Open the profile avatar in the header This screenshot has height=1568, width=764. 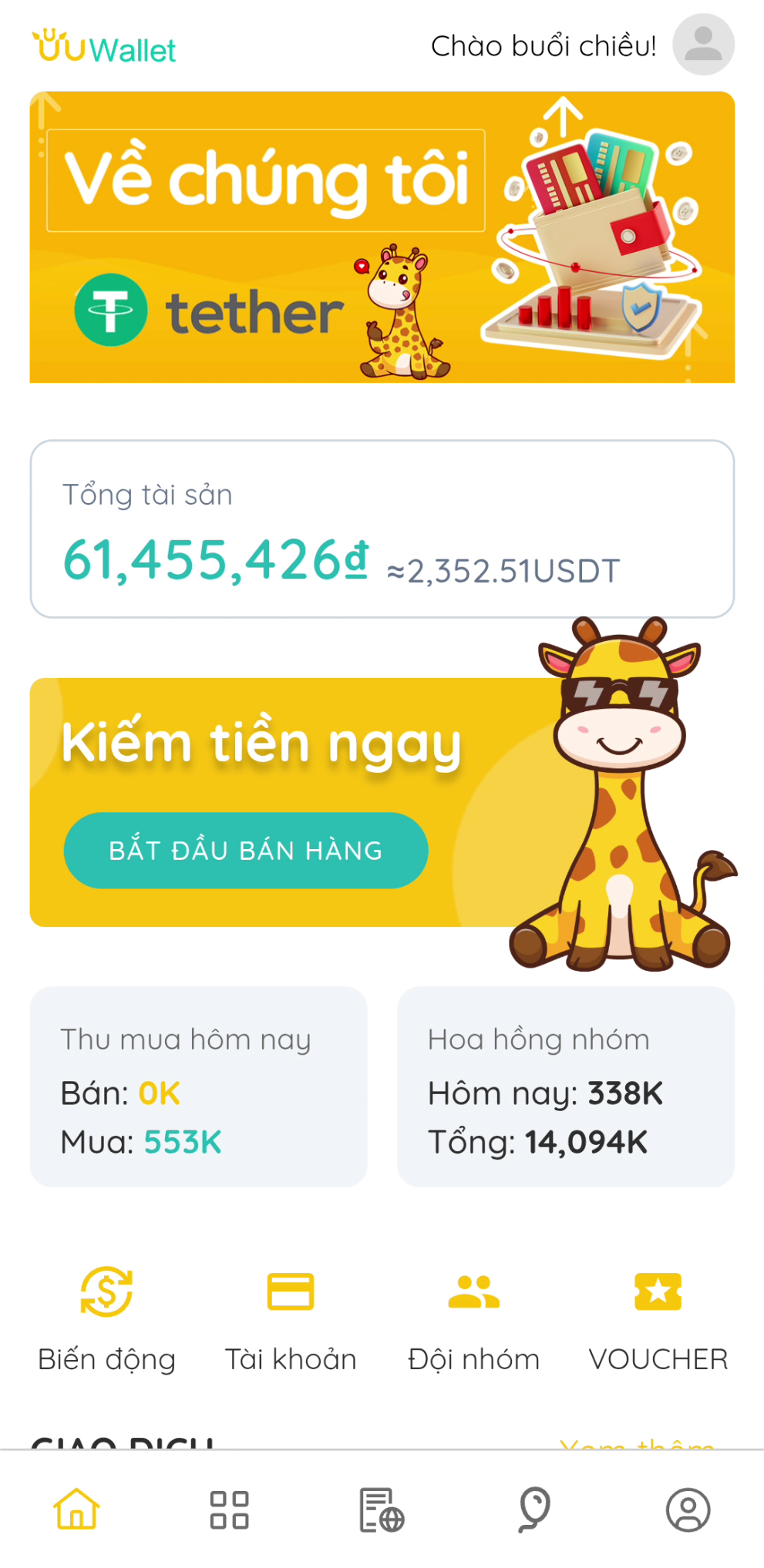pos(703,45)
